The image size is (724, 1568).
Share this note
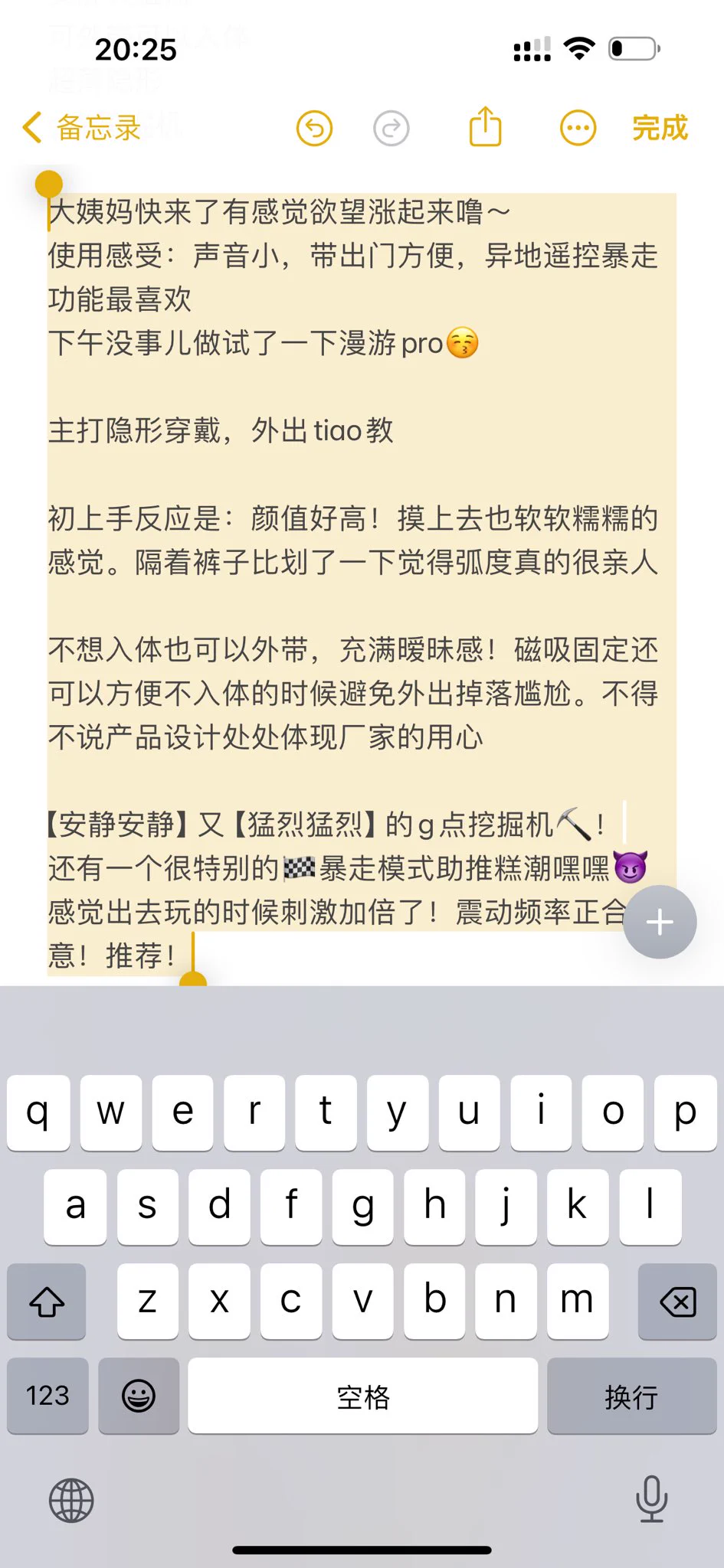click(485, 126)
